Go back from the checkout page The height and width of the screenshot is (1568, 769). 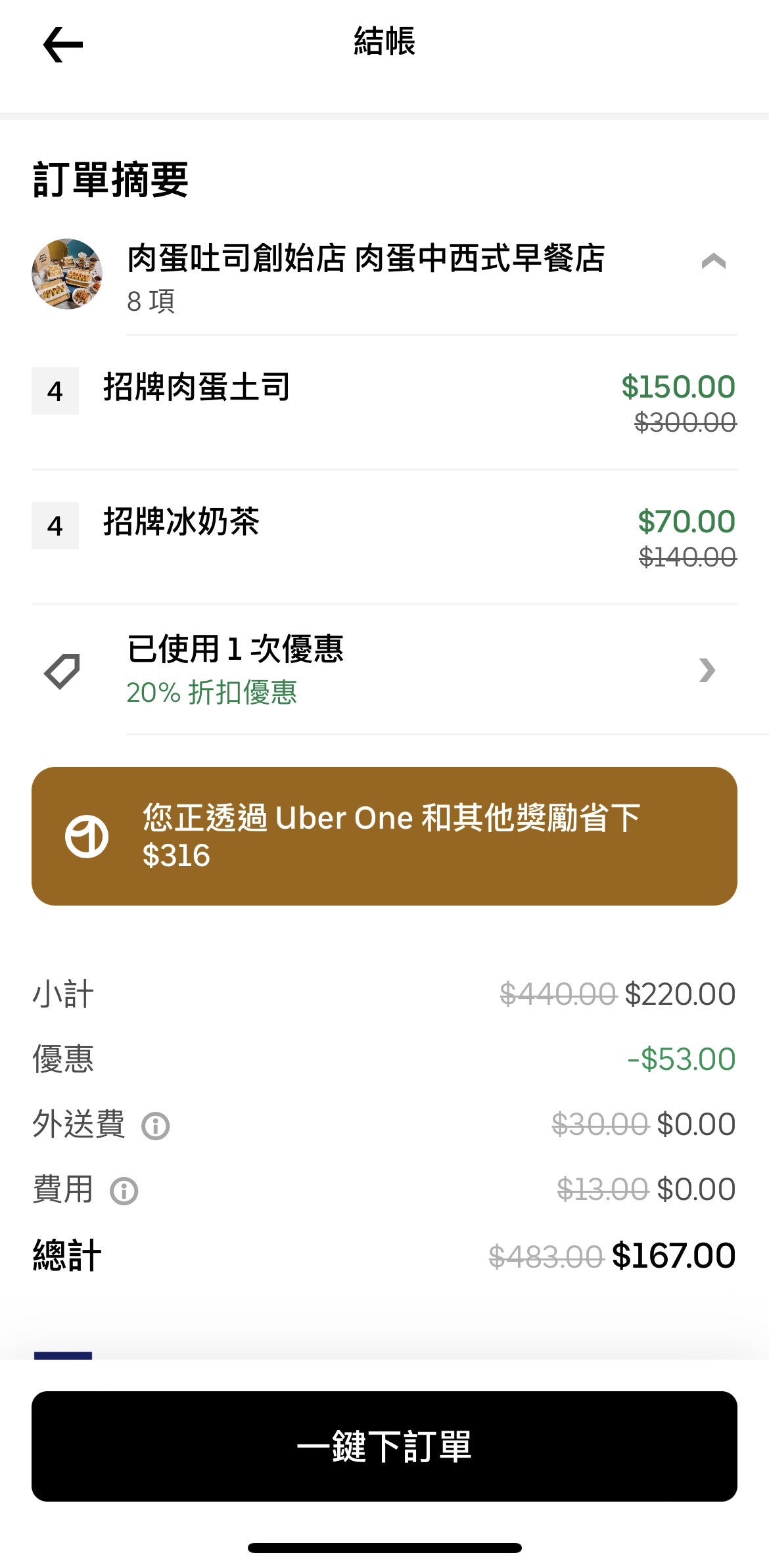tap(63, 45)
